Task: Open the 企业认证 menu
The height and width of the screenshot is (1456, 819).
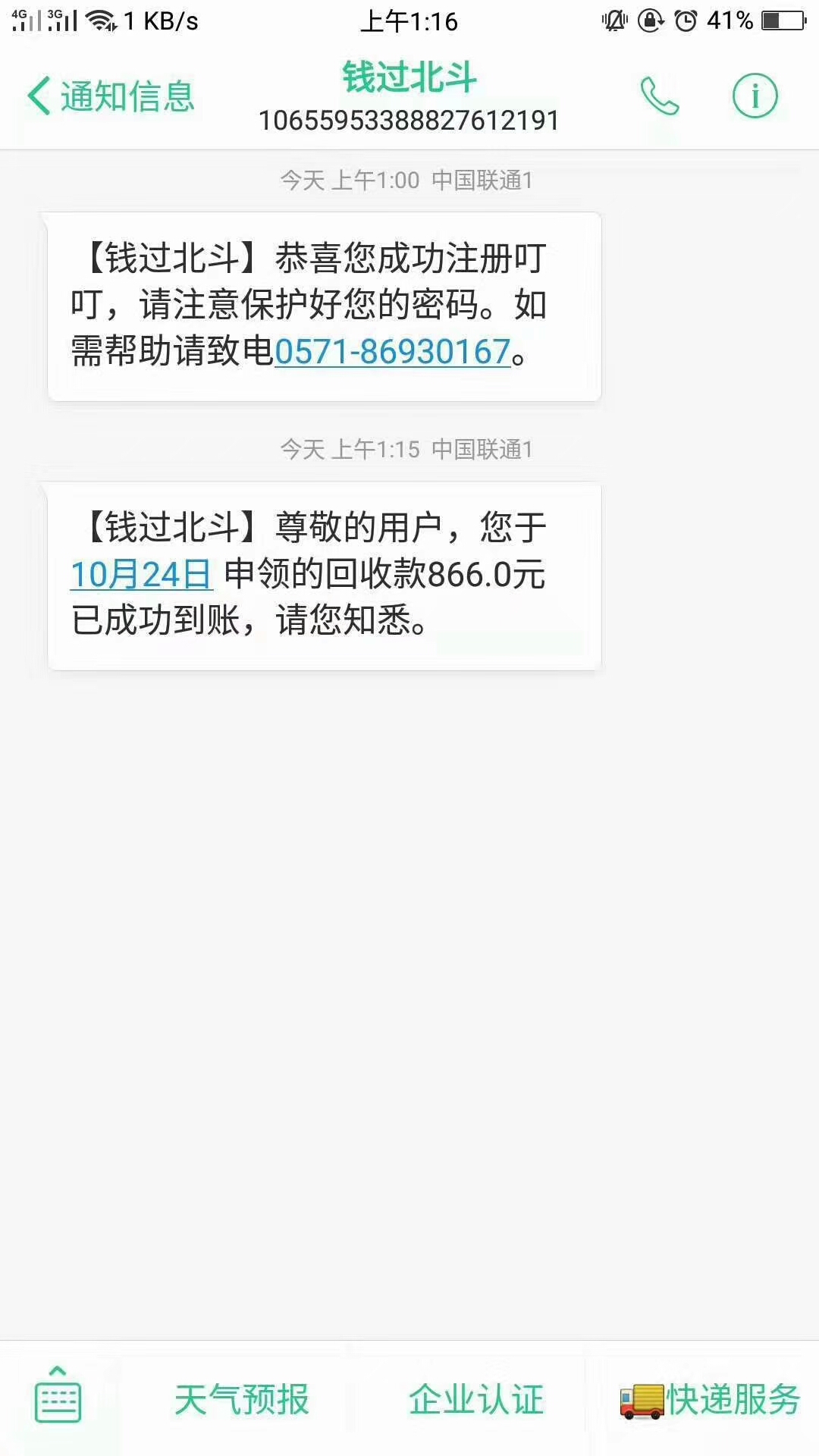Action: [x=477, y=1399]
